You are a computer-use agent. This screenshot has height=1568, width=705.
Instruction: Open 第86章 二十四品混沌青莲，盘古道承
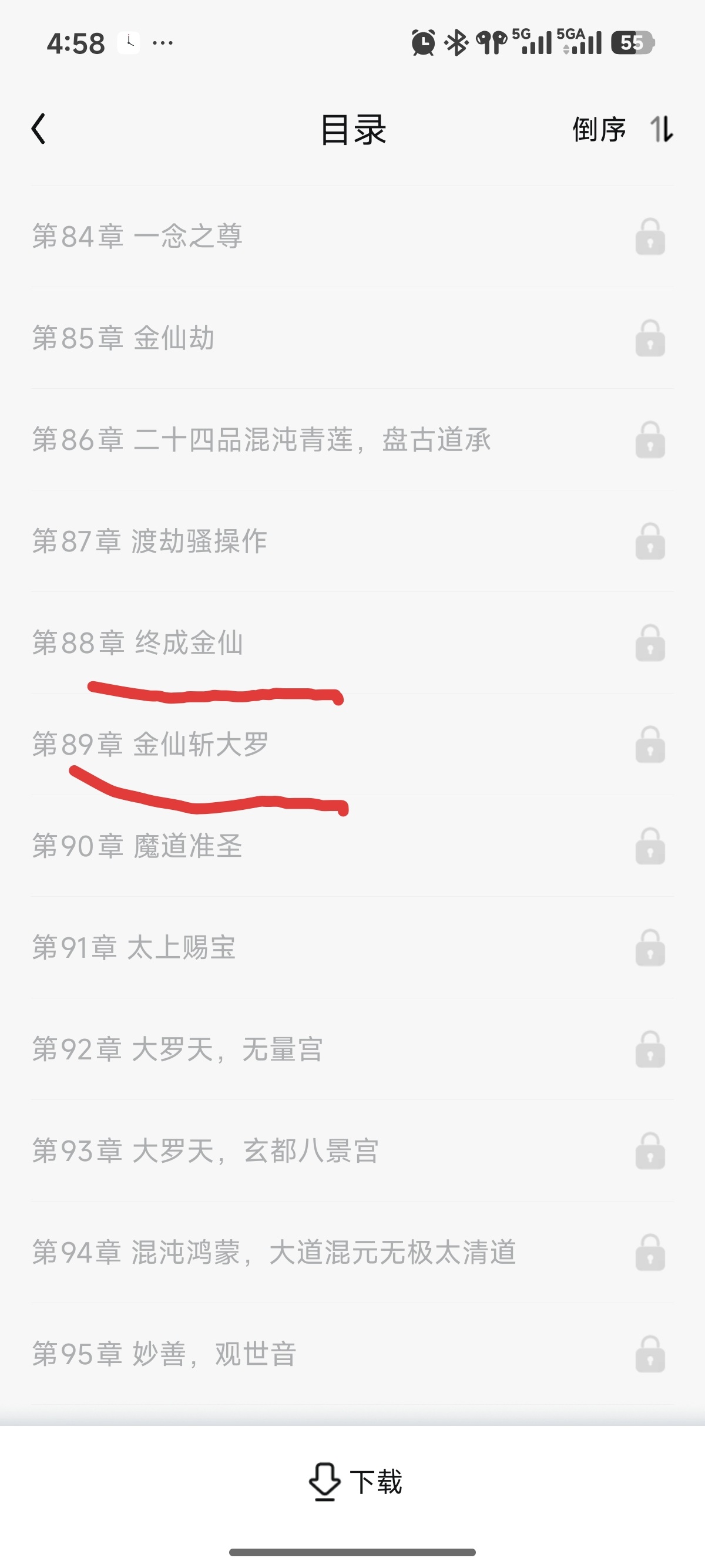262,439
